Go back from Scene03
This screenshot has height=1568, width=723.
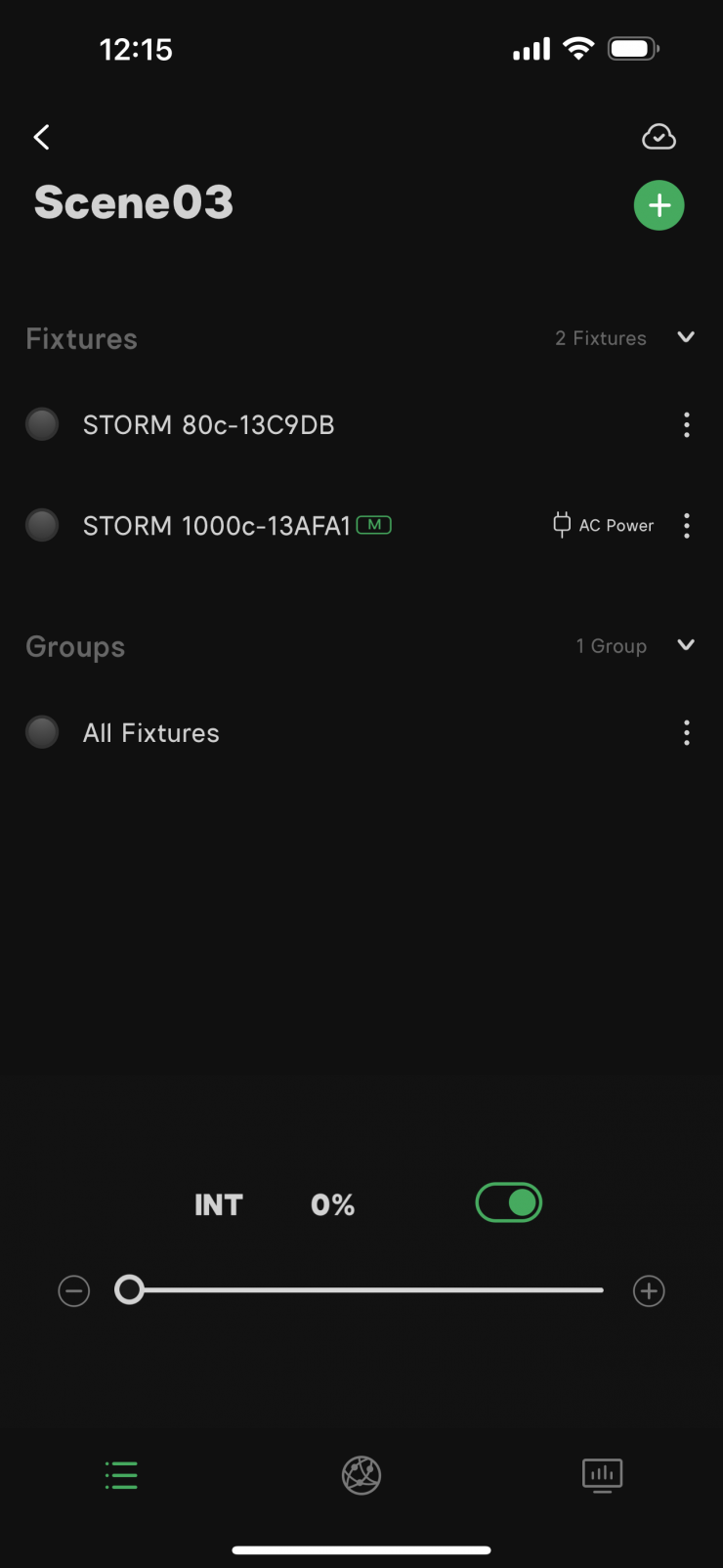41,137
